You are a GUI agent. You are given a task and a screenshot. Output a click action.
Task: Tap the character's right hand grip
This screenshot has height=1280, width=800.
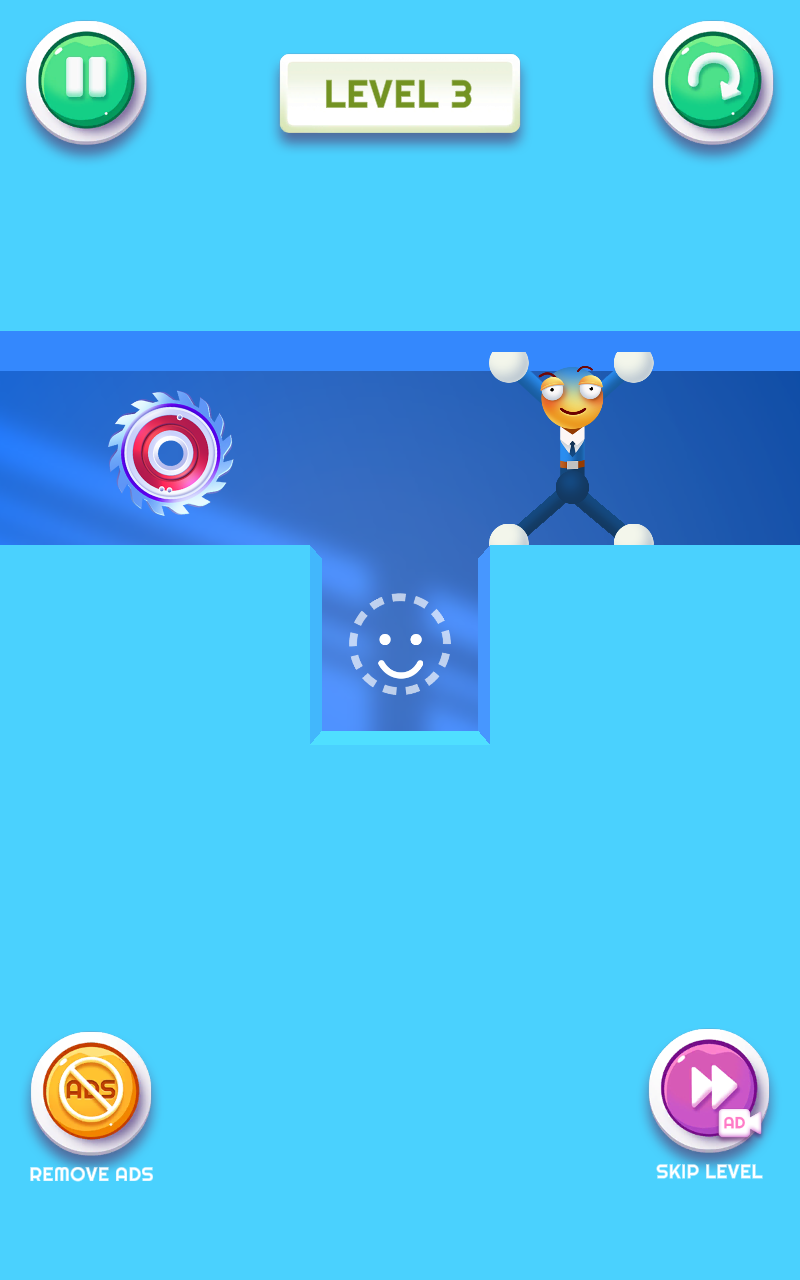pos(634,367)
